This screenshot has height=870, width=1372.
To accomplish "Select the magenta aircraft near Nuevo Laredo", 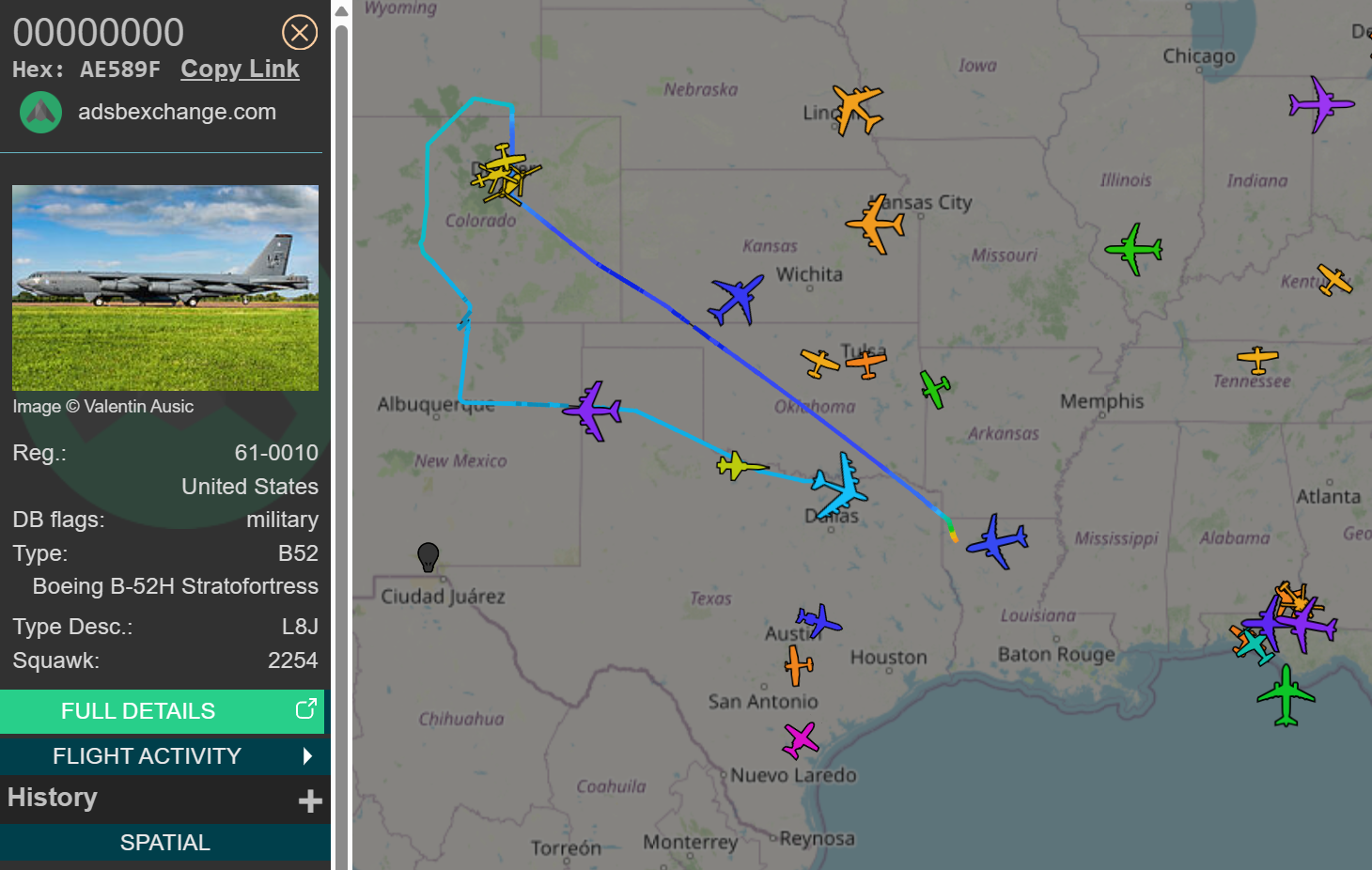I will pos(801,739).
